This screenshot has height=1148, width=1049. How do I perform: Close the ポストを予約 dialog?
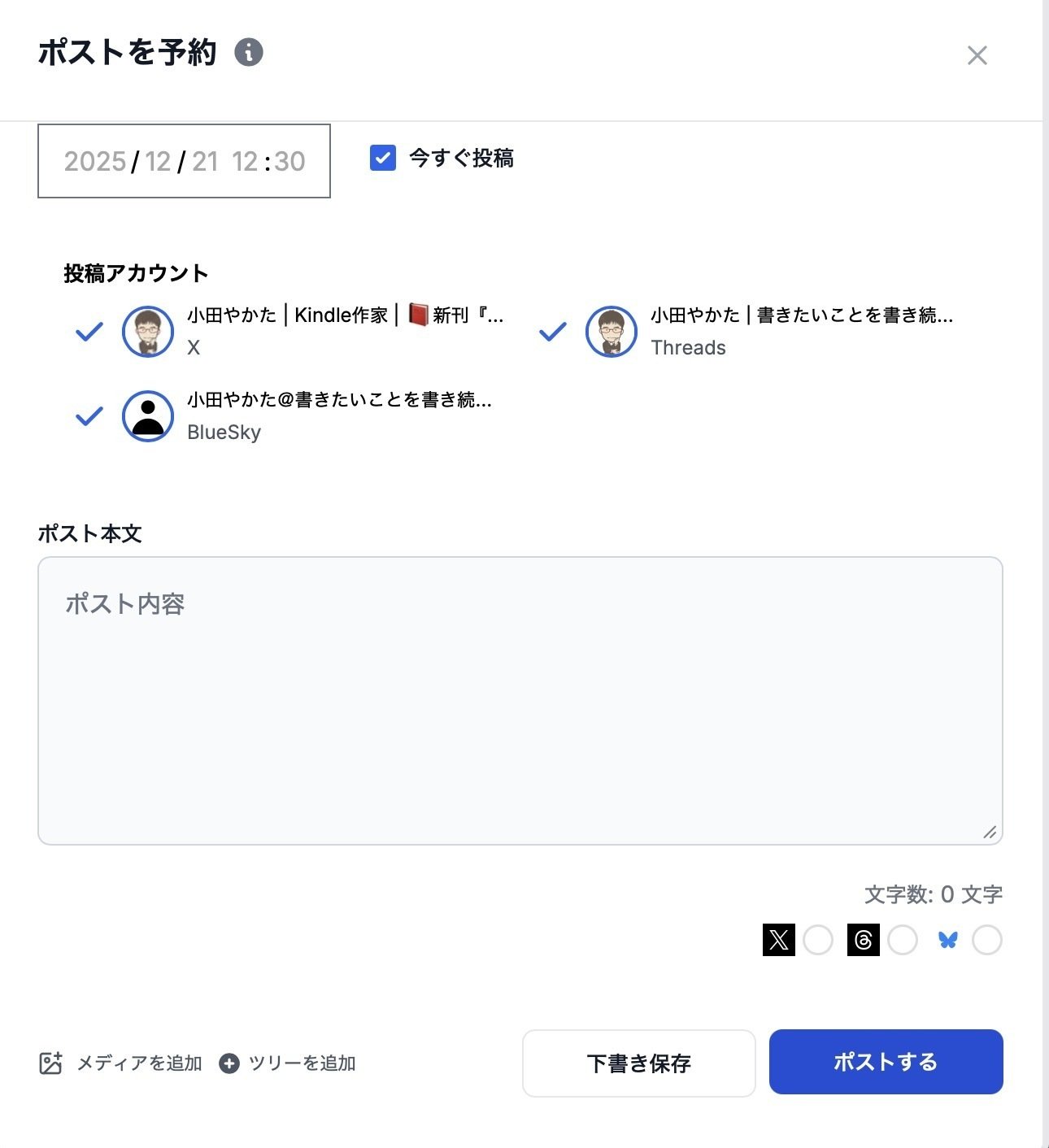click(977, 54)
